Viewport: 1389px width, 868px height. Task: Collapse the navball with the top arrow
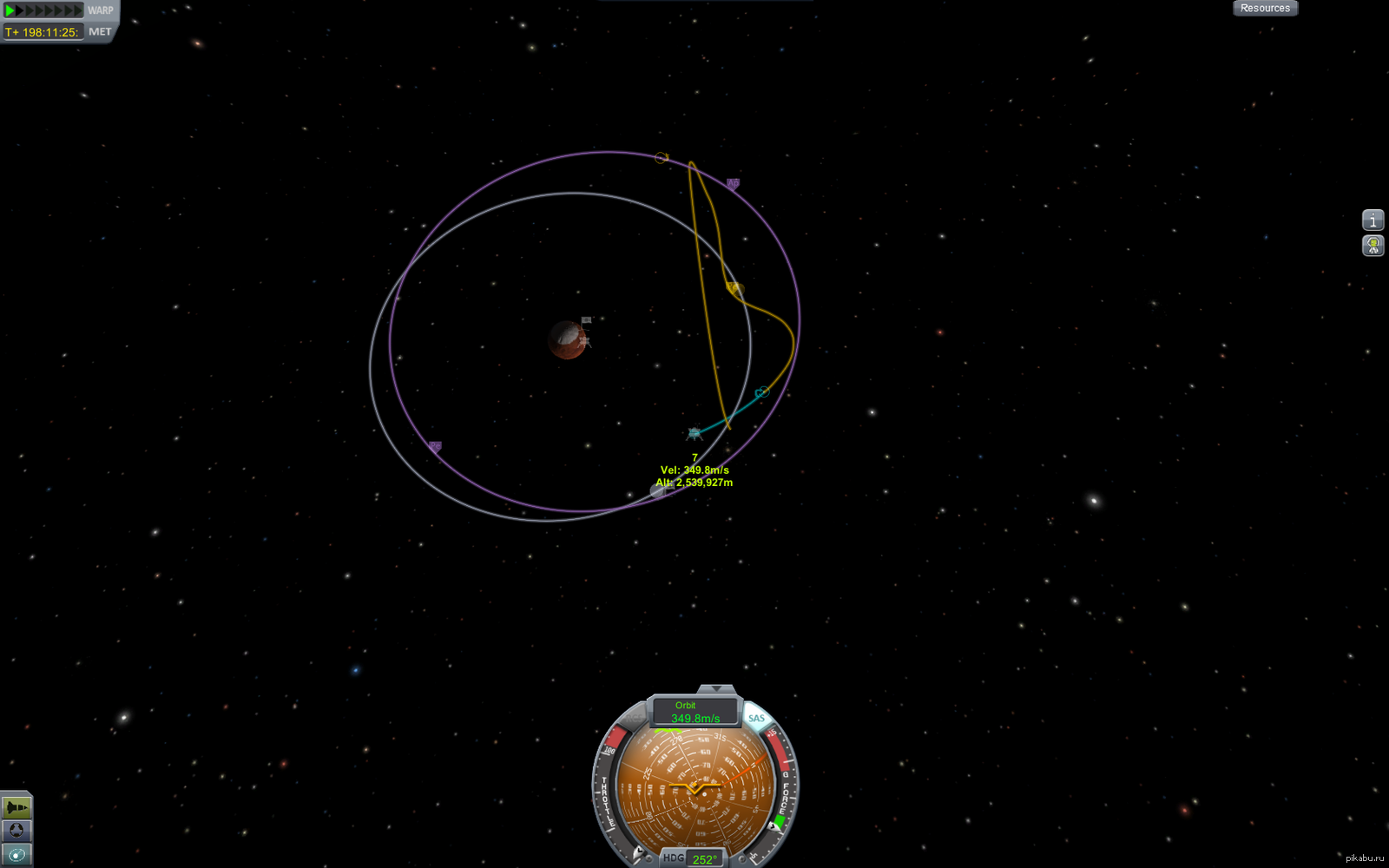tap(715, 689)
